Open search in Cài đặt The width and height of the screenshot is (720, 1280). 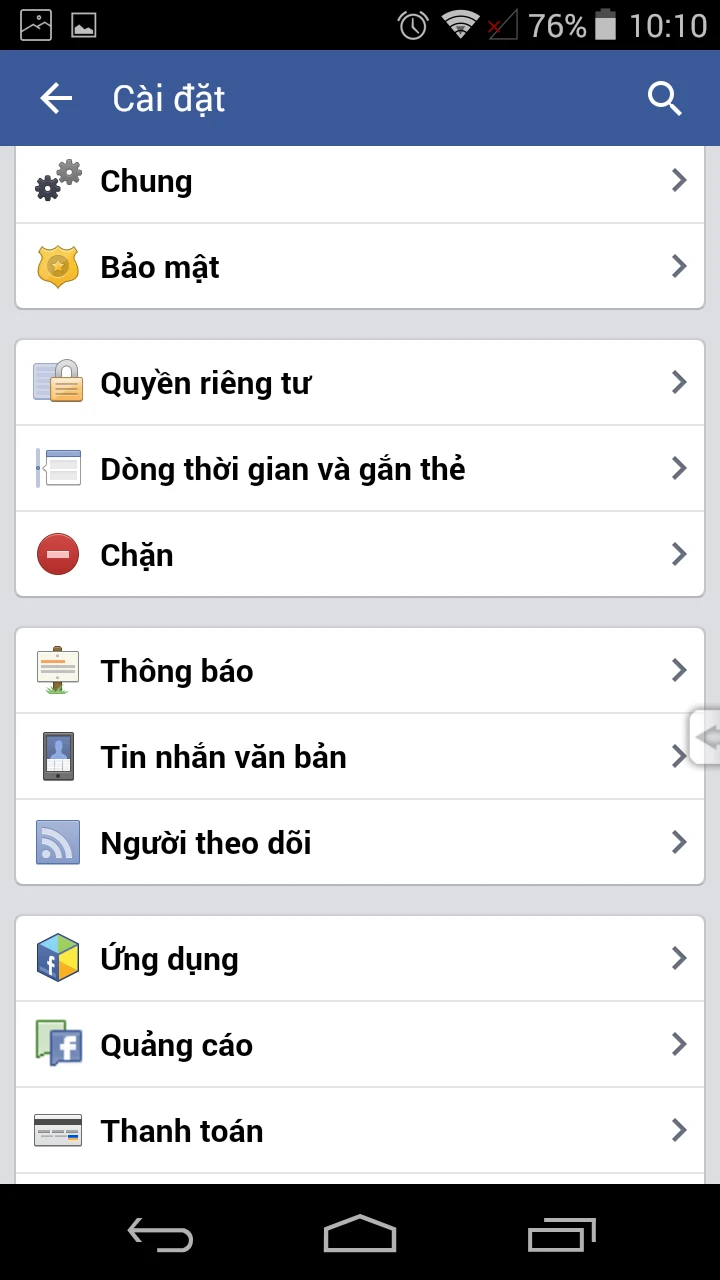click(x=664, y=98)
